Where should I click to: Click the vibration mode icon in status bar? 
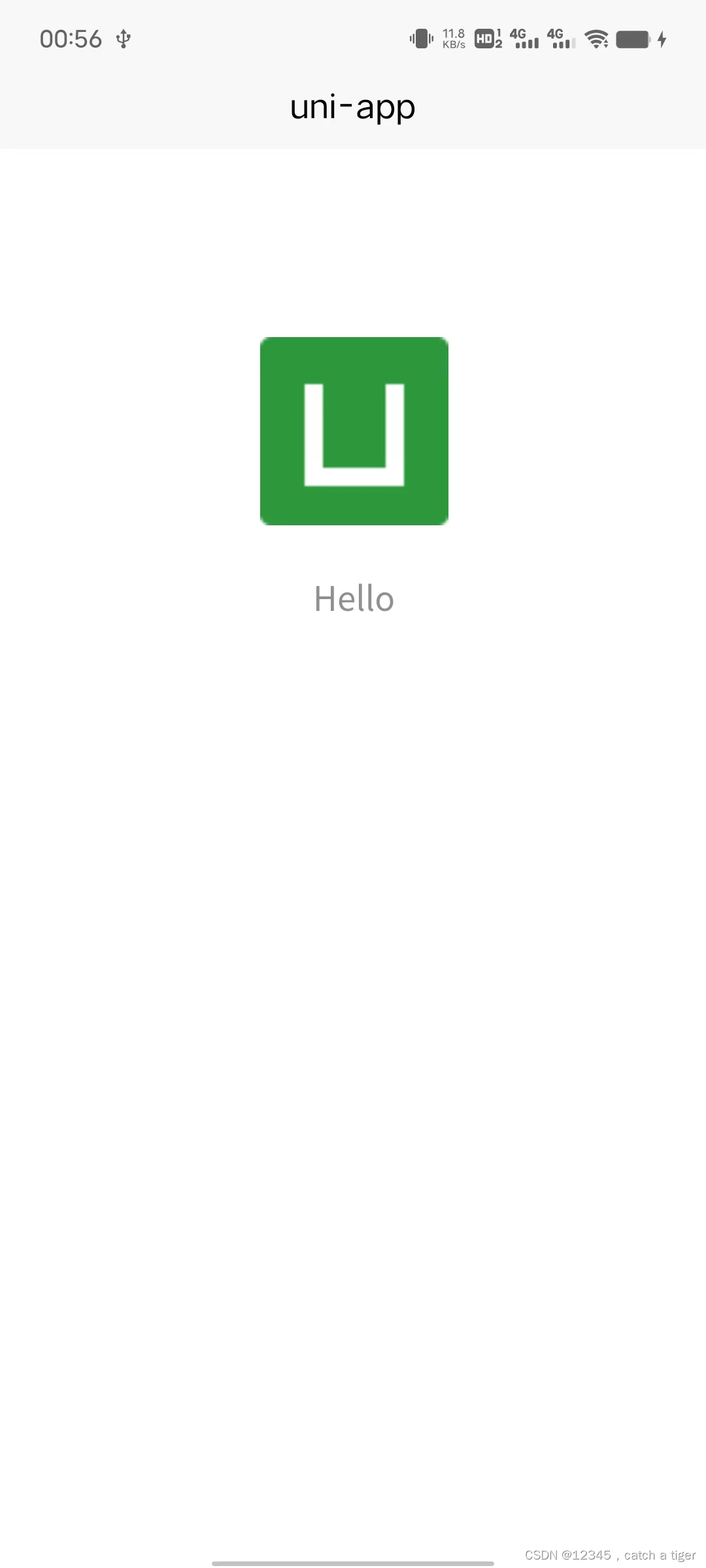click(422, 39)
